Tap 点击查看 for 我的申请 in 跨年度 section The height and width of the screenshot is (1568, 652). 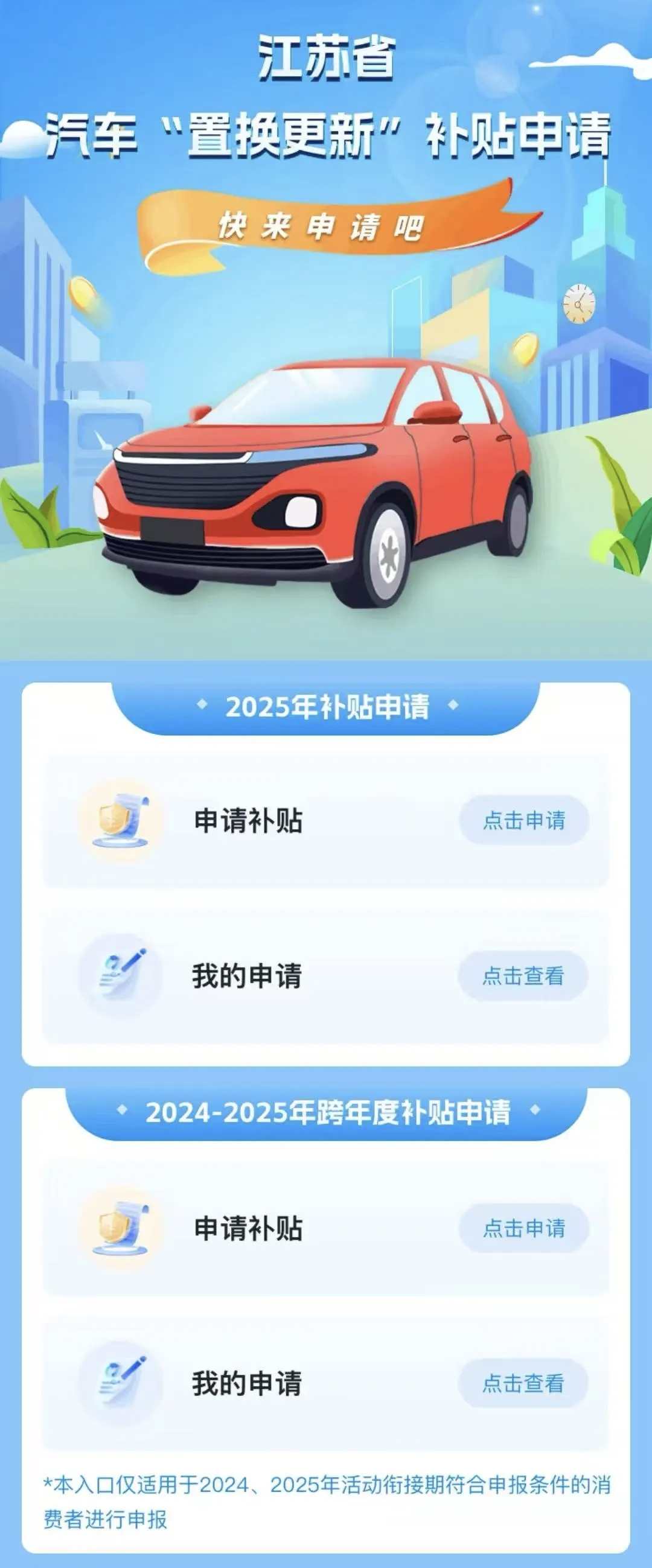[523, 1383]
